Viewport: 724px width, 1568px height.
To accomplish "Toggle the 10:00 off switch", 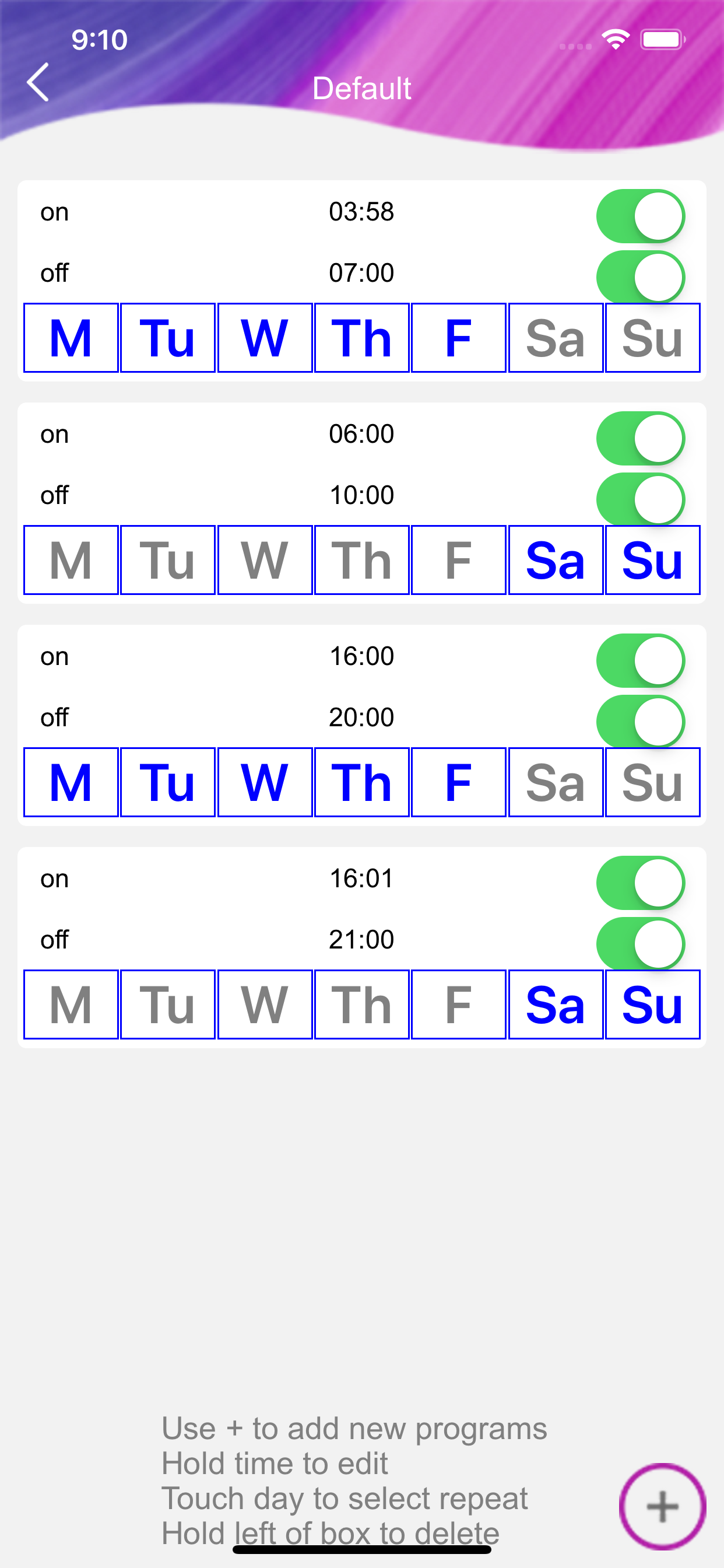I will pos(641,499).
